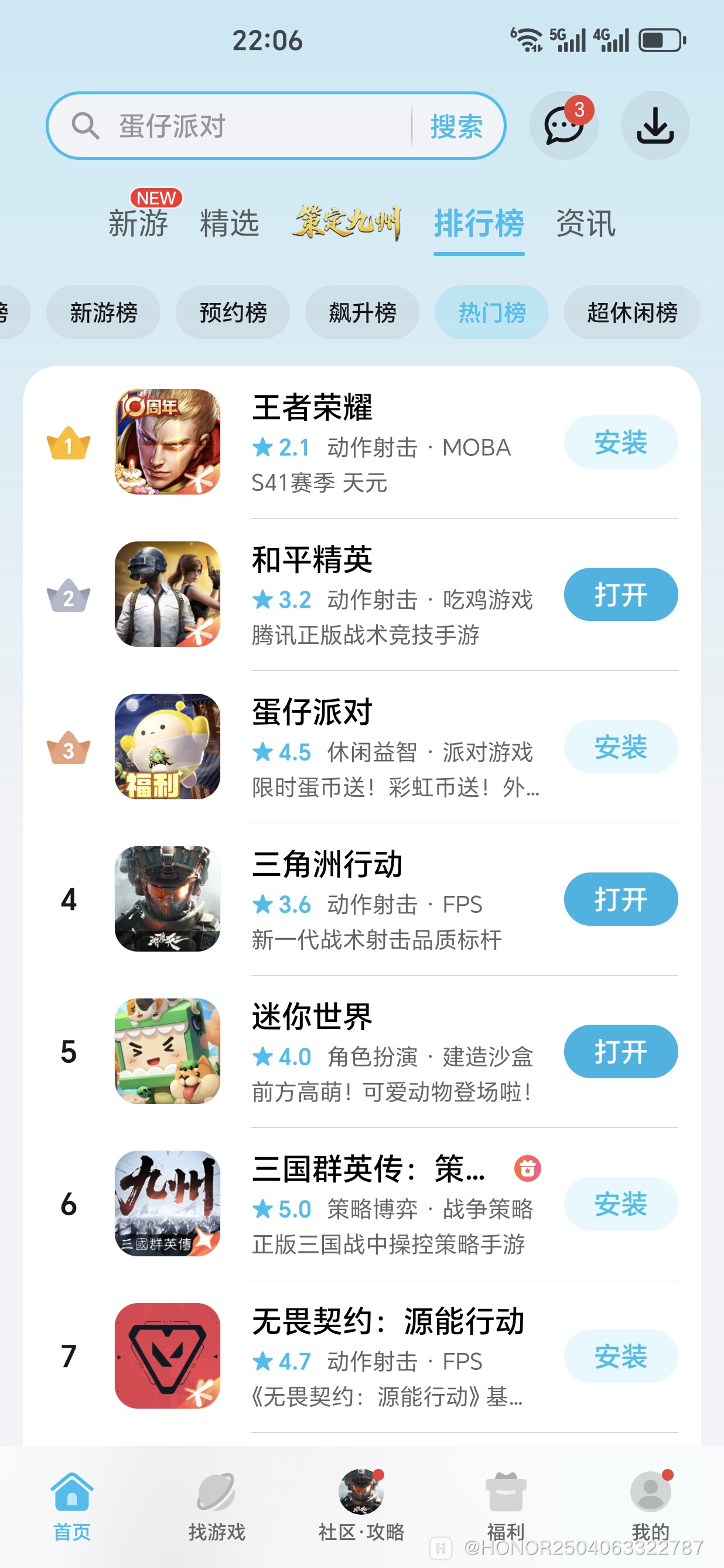The image size is (724, 1568).
Task: Enable the 飙升榜 filter
Action: tap(361, 312)
